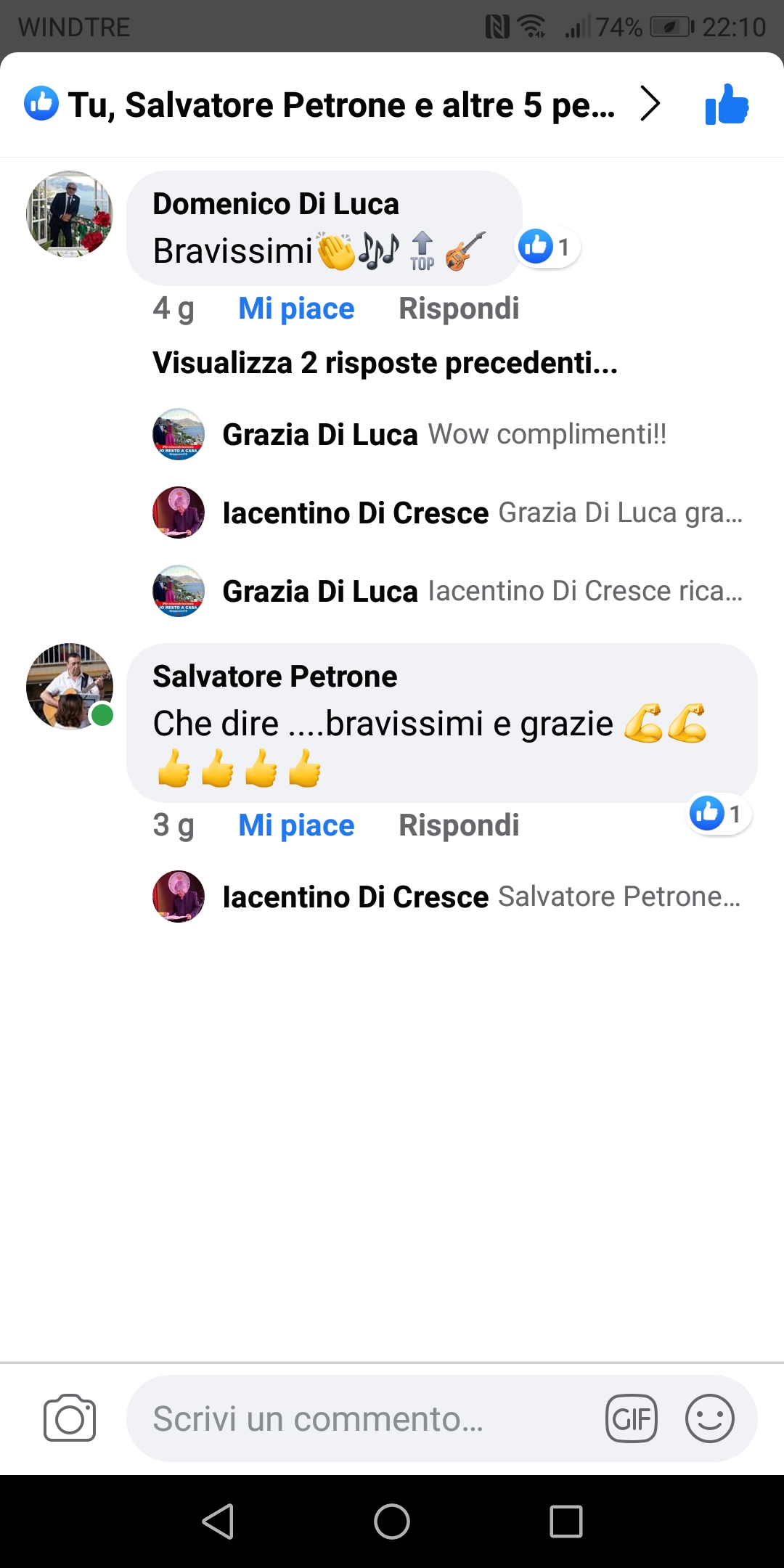The width and height of the screenshot is (784, 1568).
Task: Open the emoji smiley picker
Action: tap(710, 1418)
